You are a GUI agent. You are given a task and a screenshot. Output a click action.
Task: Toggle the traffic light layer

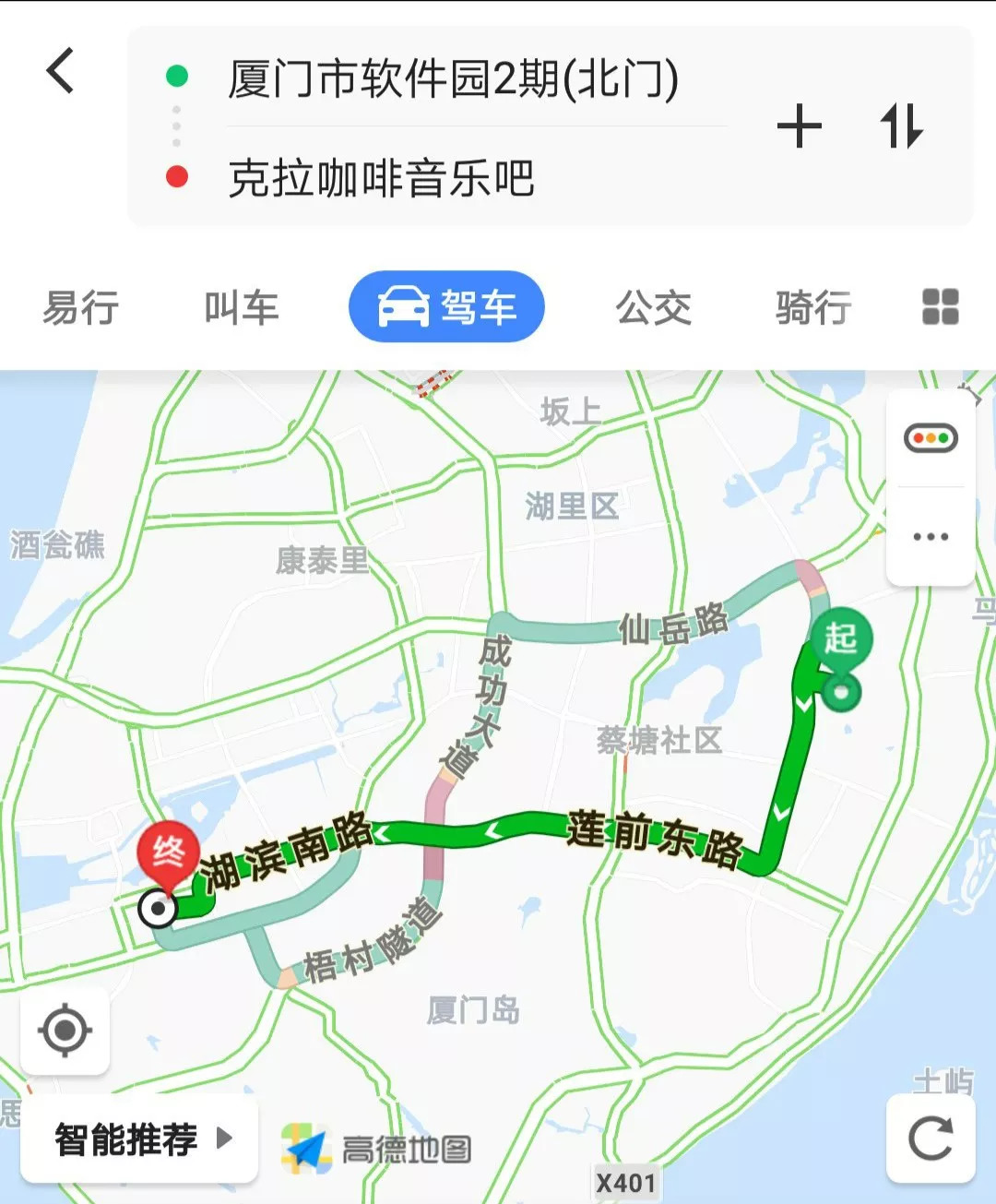931,438
